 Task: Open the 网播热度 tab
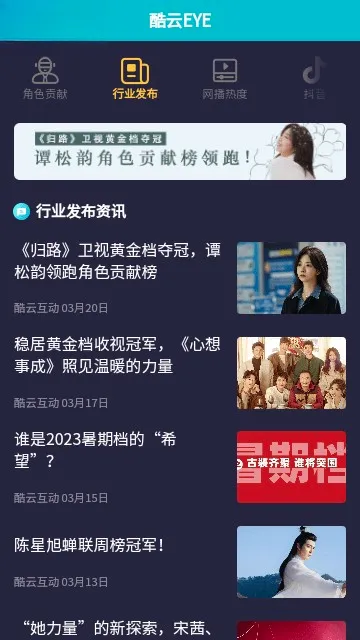[x=225, y=78]
